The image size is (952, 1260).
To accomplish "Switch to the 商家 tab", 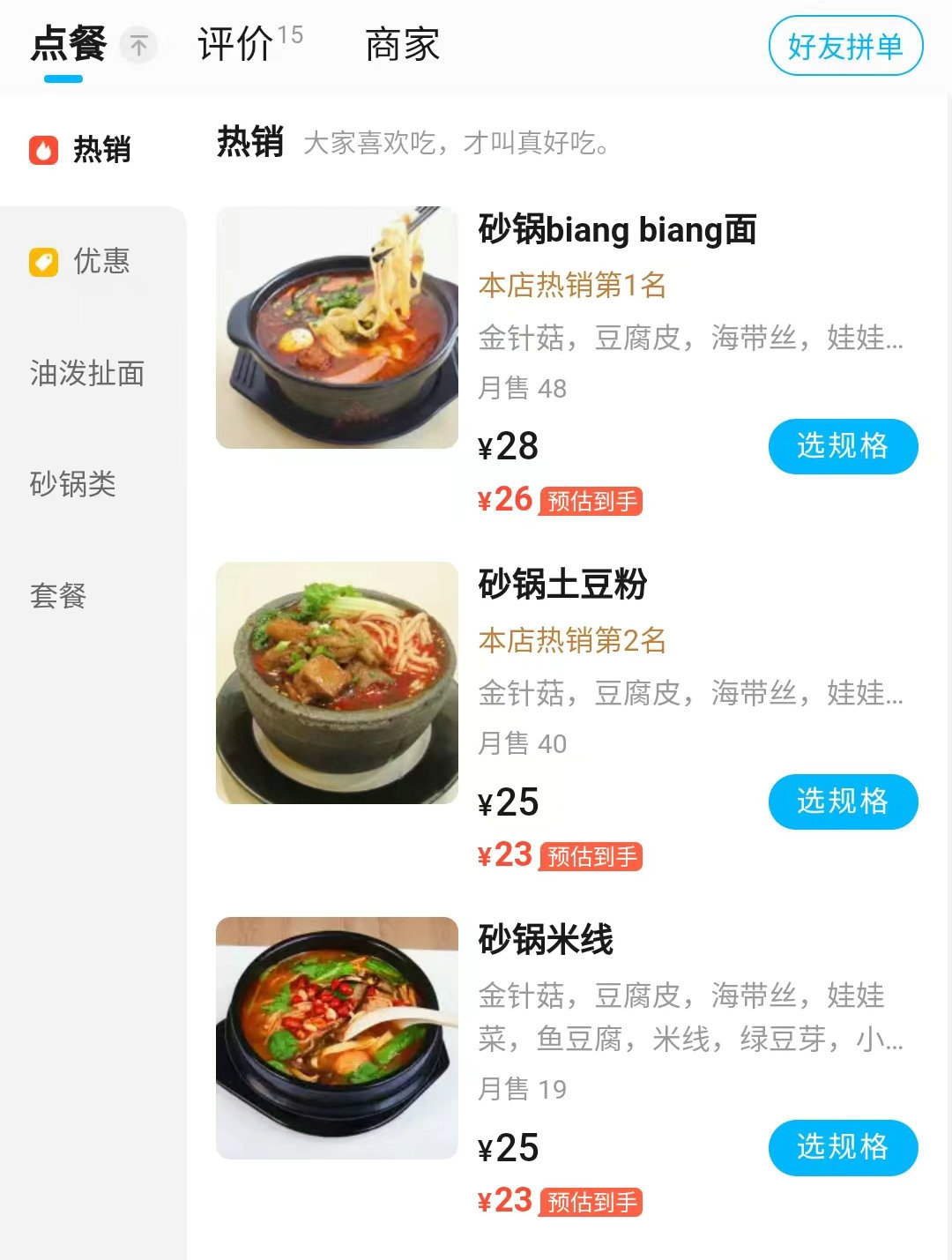I will click(x=402, y=45).
